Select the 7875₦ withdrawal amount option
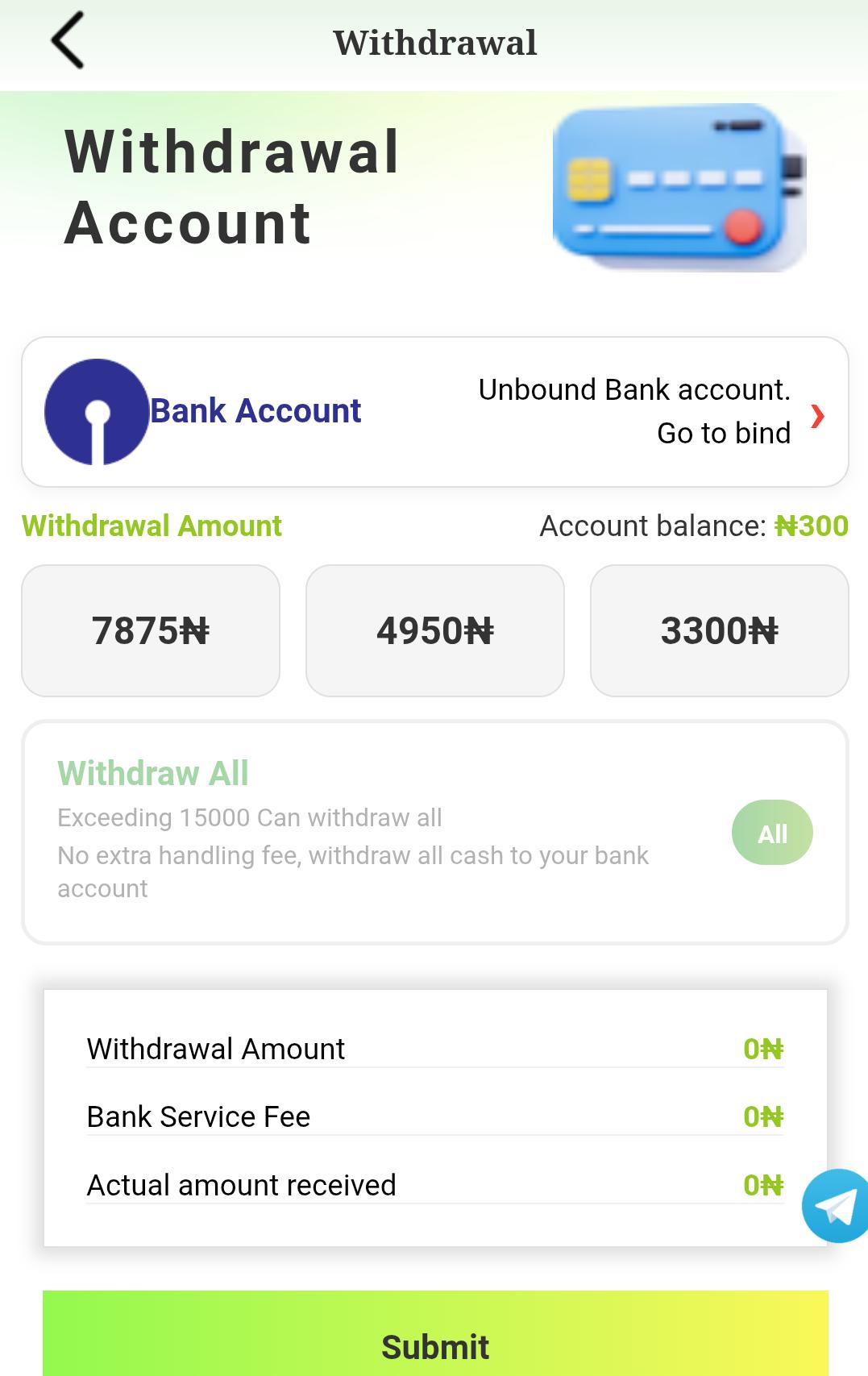The image size is (868, 1376). pyautogui.click(x=151, y=630)
